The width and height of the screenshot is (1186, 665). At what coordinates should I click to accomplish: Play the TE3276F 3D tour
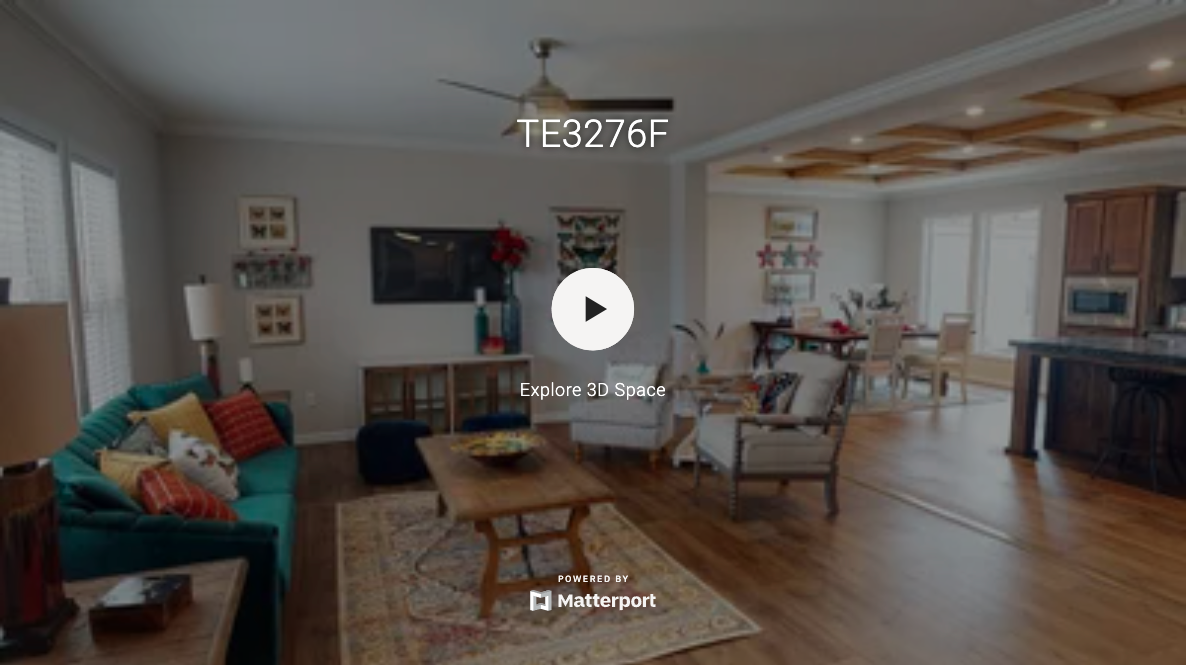click(592, 309)
